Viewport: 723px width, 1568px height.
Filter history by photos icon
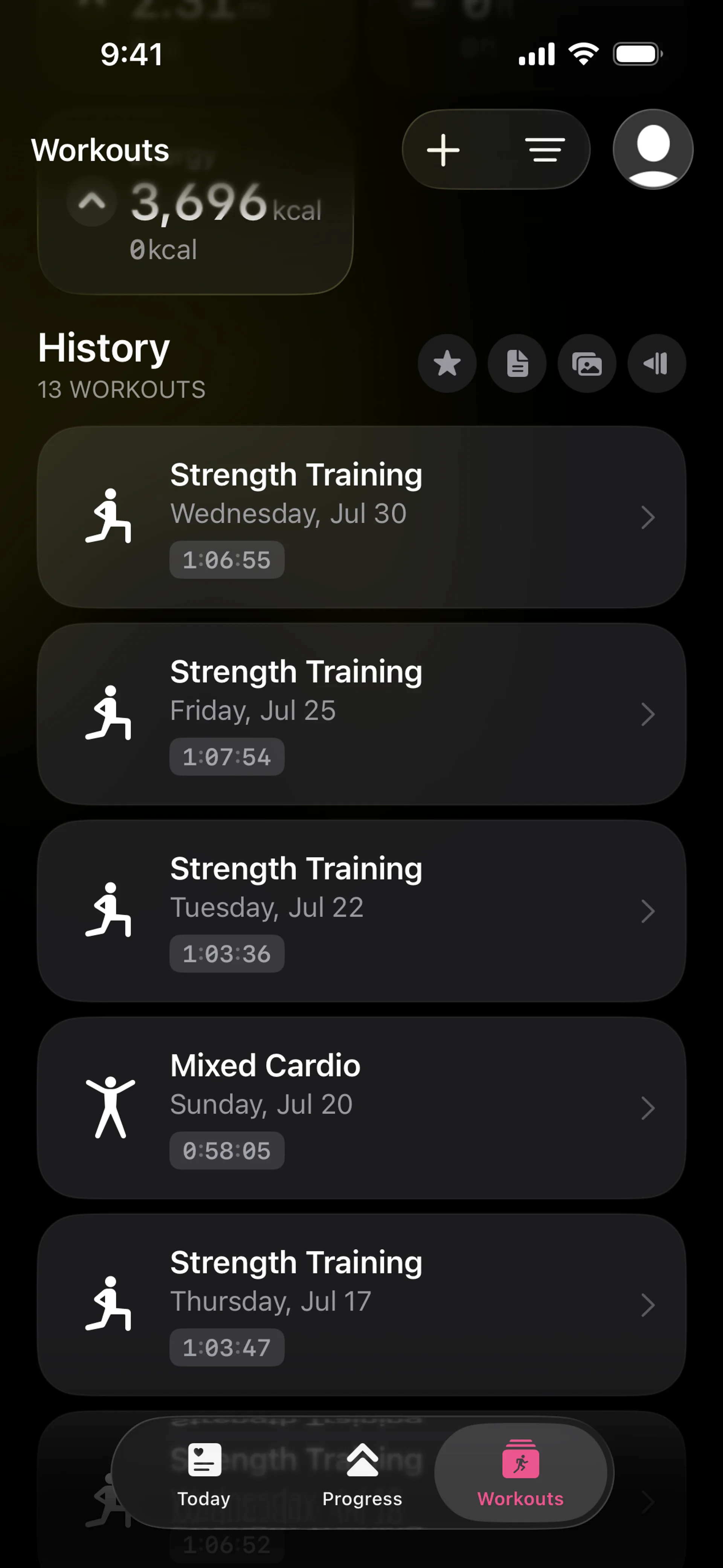pos(587,364)
